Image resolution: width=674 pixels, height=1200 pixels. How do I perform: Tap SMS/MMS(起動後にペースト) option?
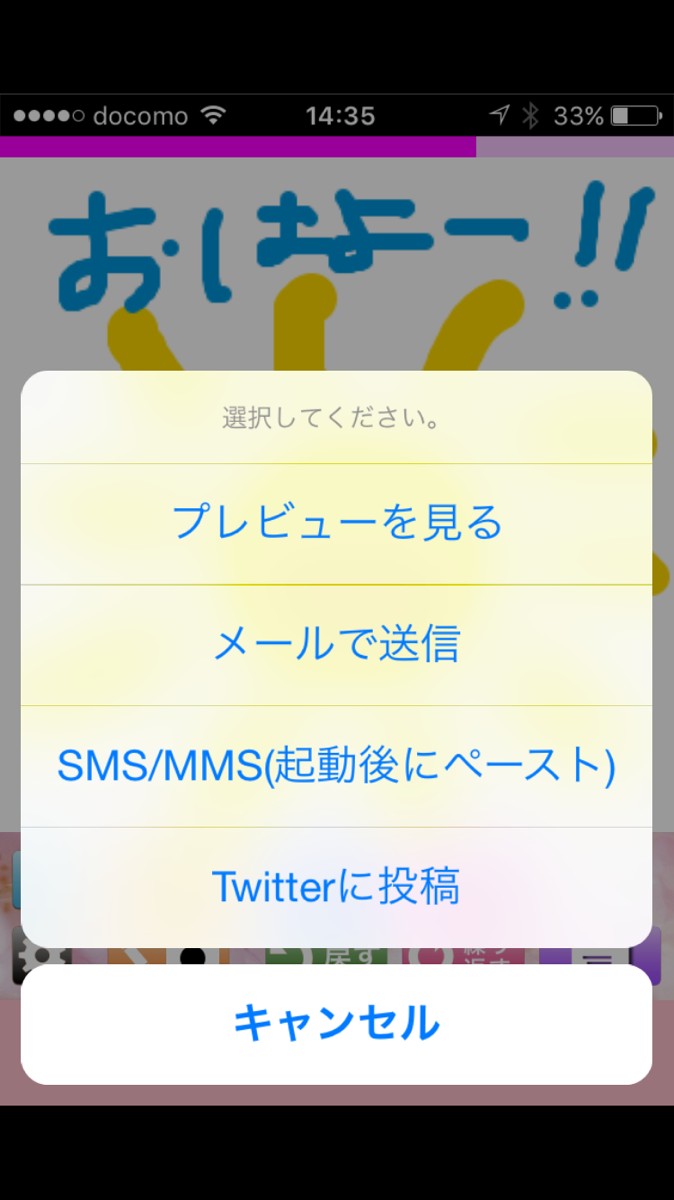pos(337,767)
